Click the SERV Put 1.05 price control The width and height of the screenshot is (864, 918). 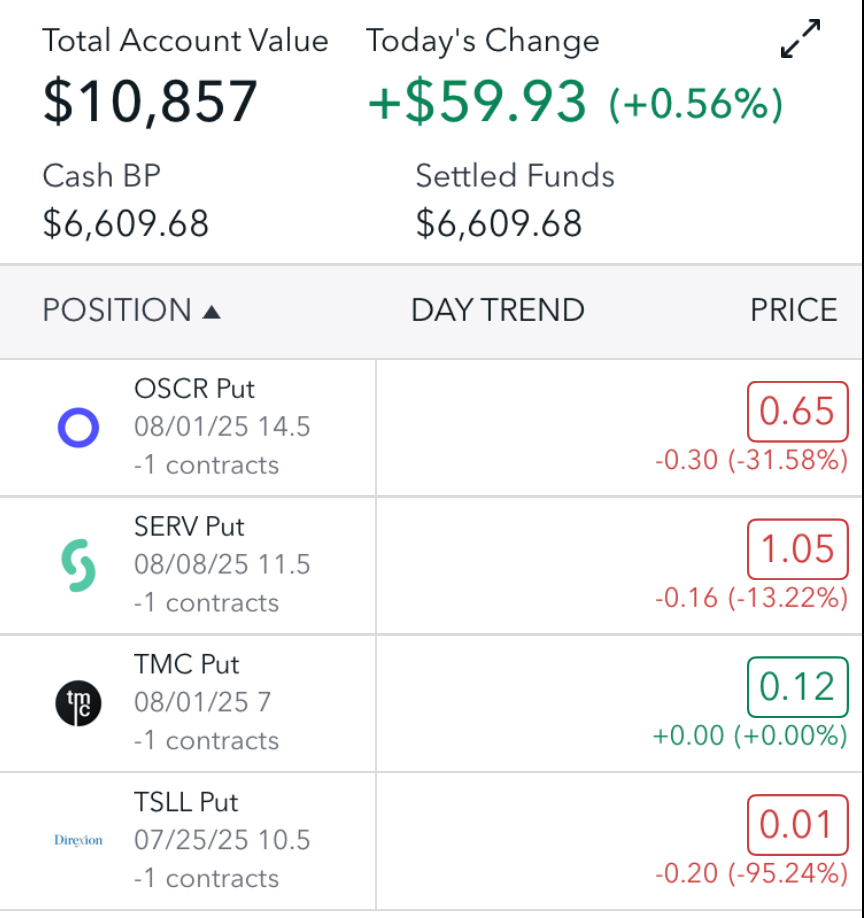[x=797, y=550]
